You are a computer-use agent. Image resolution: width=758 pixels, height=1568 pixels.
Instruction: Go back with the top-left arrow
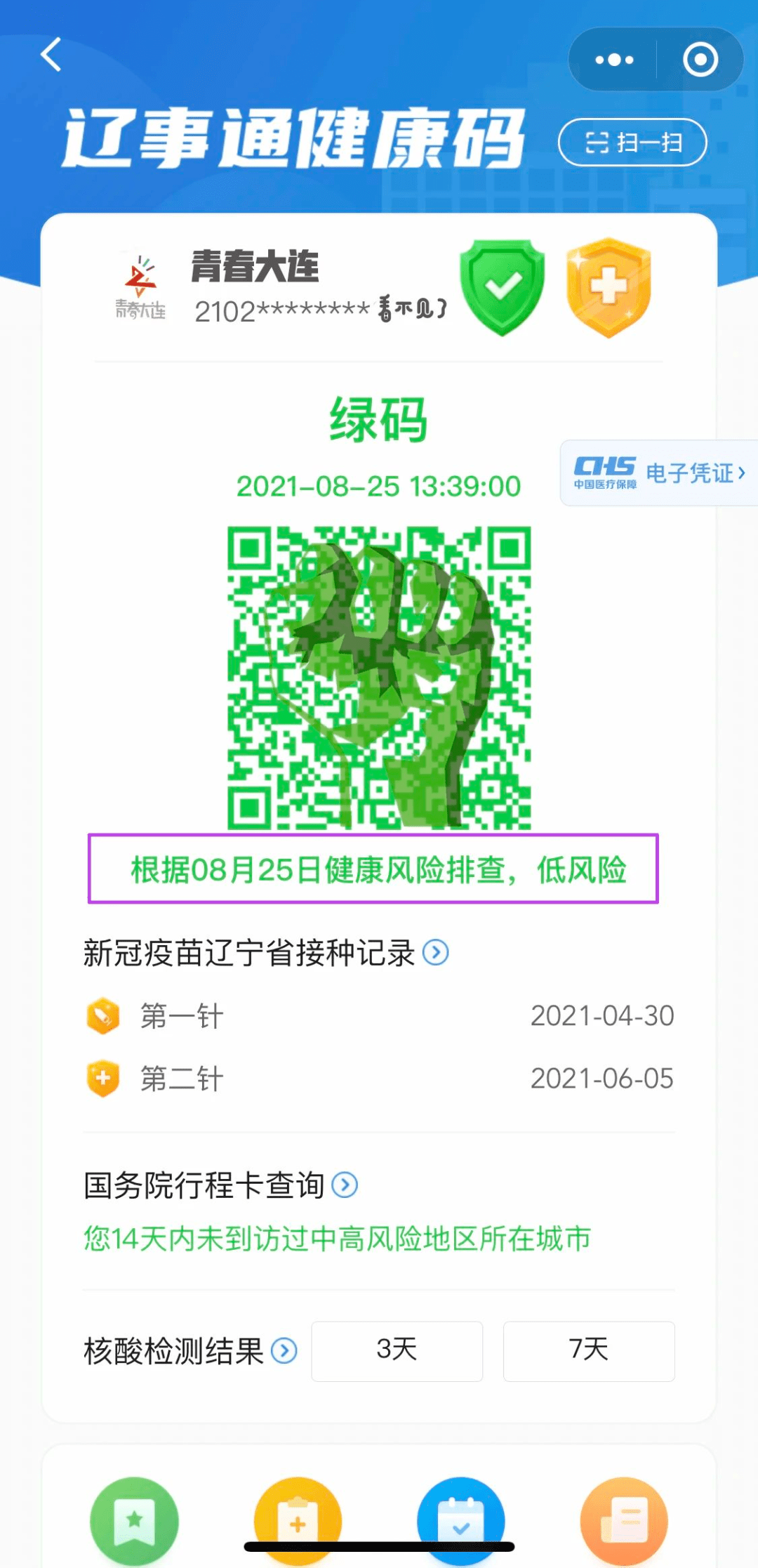[51, 55]
